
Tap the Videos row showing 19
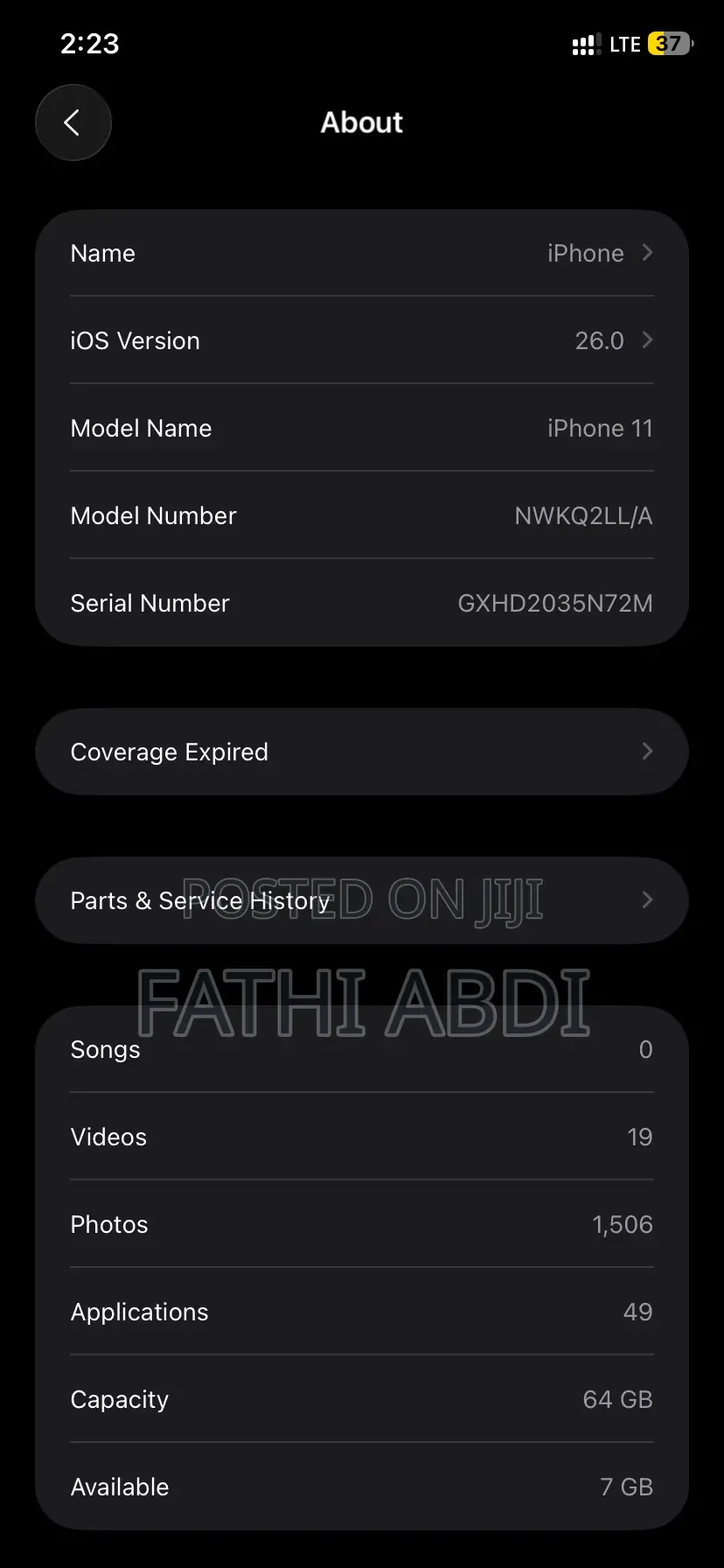click(361, 1137)
